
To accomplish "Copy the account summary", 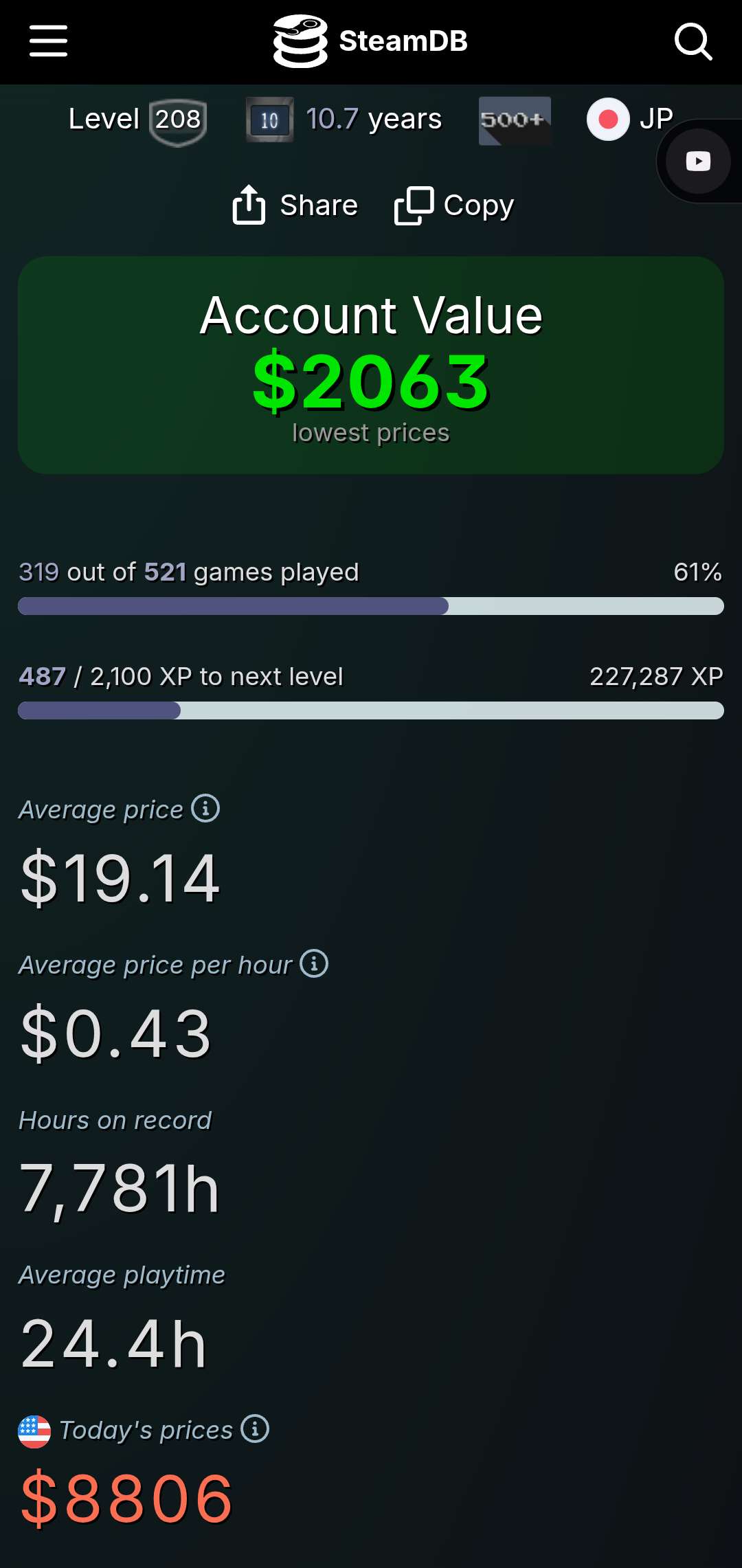I will coord(454,205).
